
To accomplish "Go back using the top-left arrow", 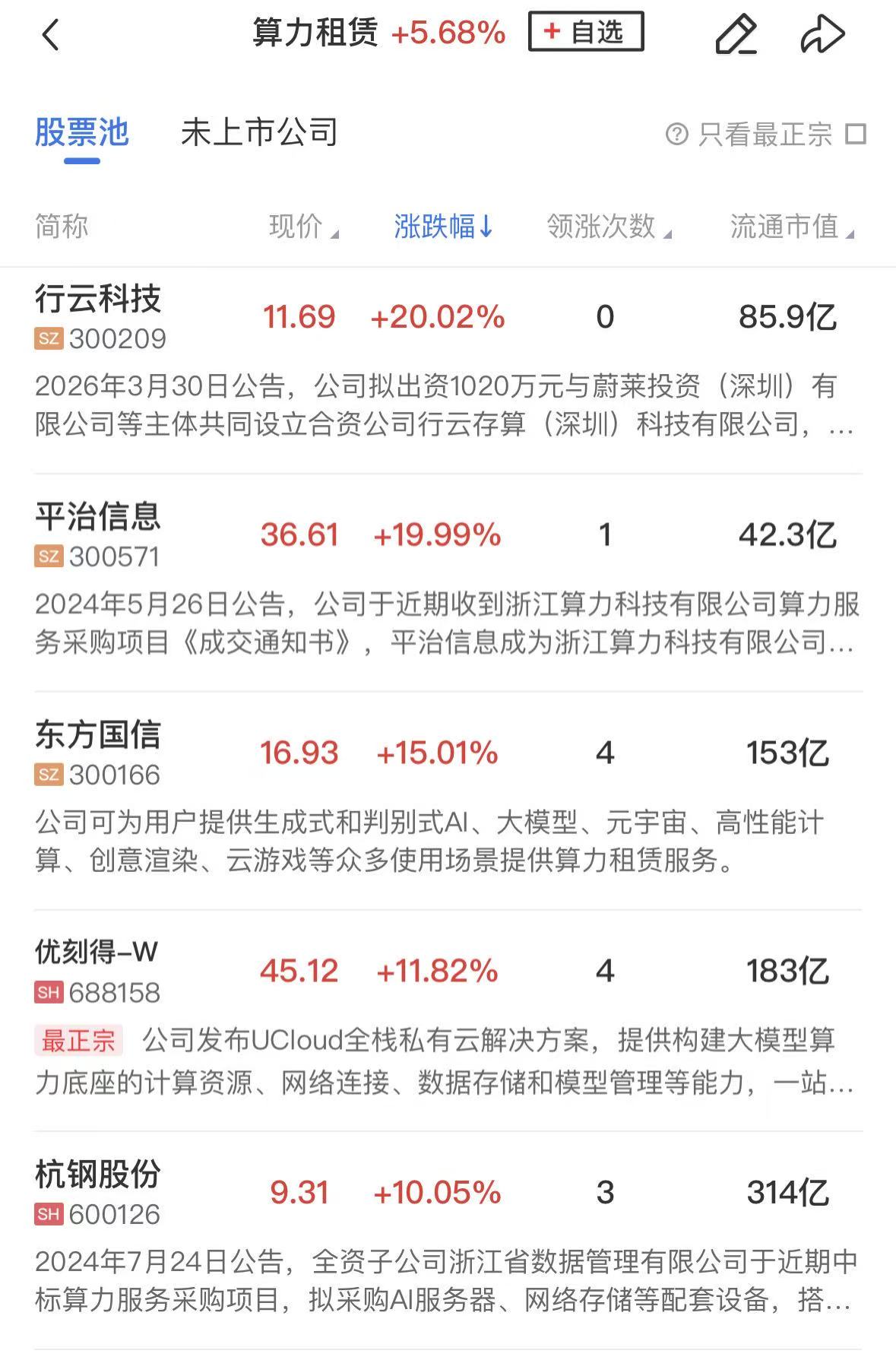I will point(50,35).
